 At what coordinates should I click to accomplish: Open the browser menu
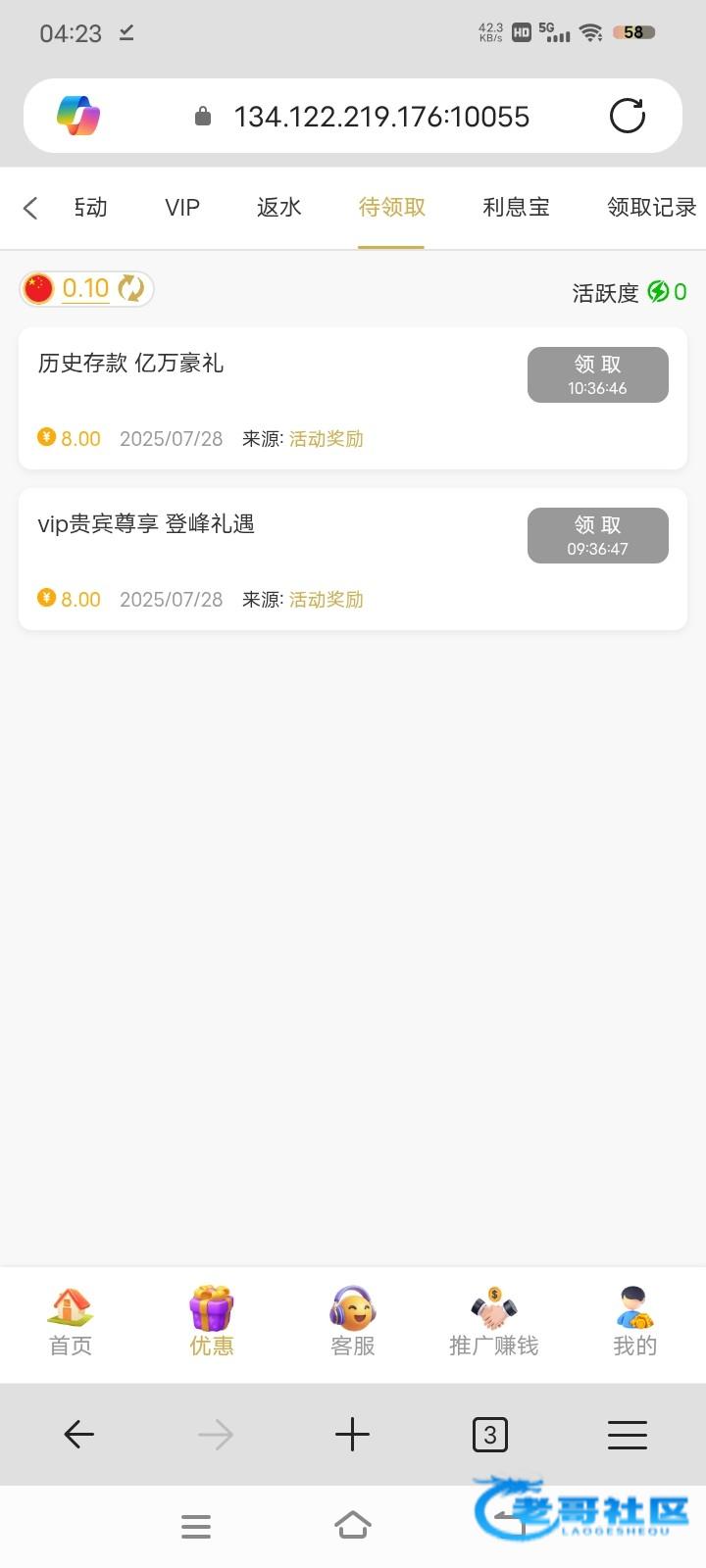(627, 1435)
